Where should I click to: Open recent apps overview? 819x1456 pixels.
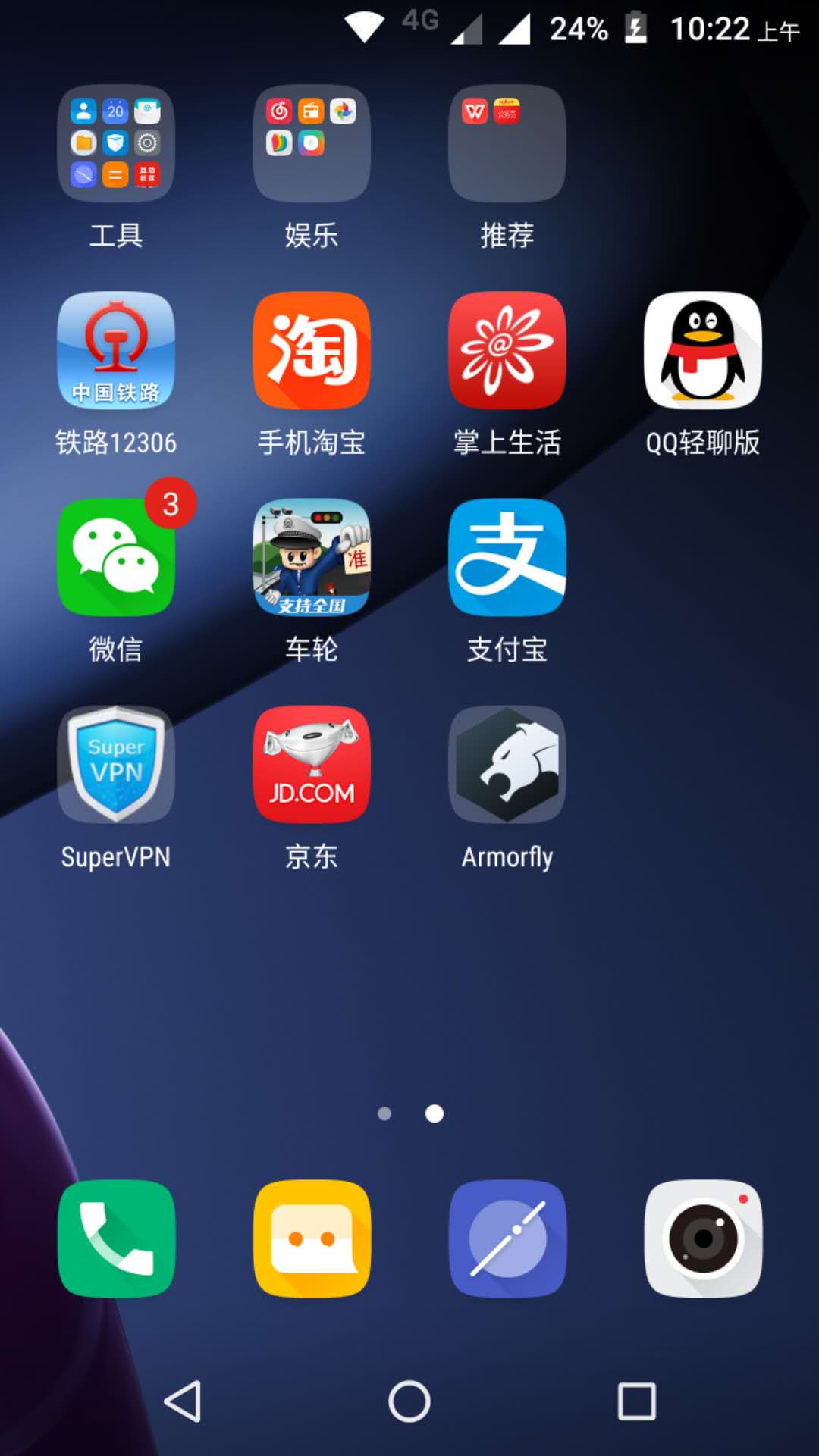[x=636, y=1401]
